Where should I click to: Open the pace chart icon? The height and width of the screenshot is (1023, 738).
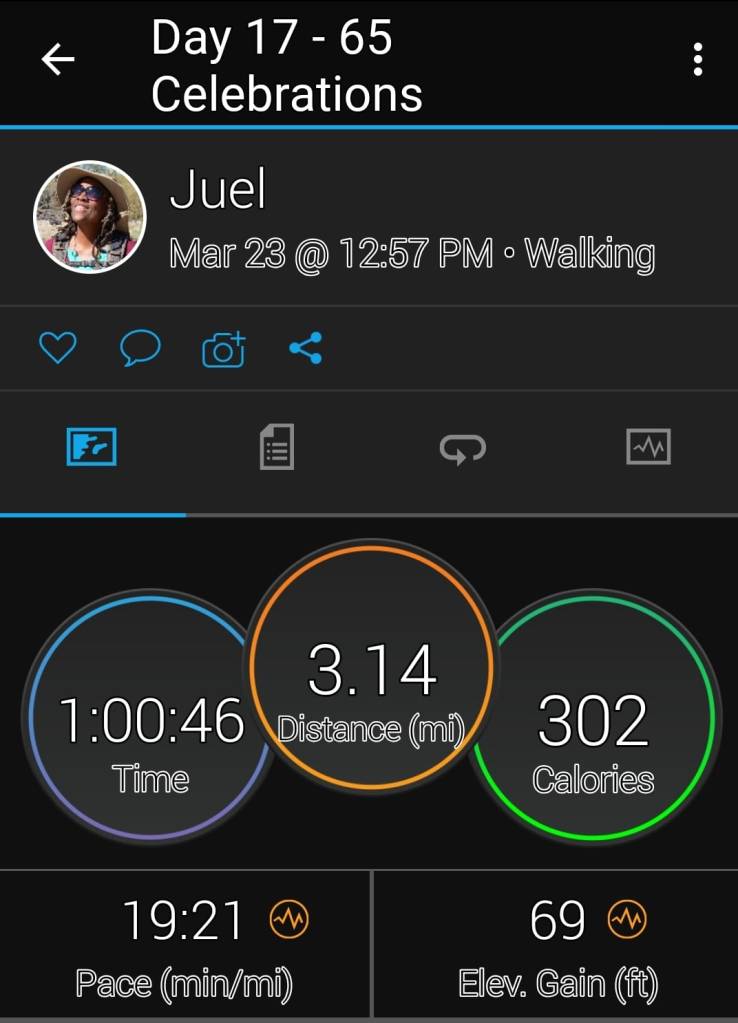pyautogui.click(x=289, y=917)
